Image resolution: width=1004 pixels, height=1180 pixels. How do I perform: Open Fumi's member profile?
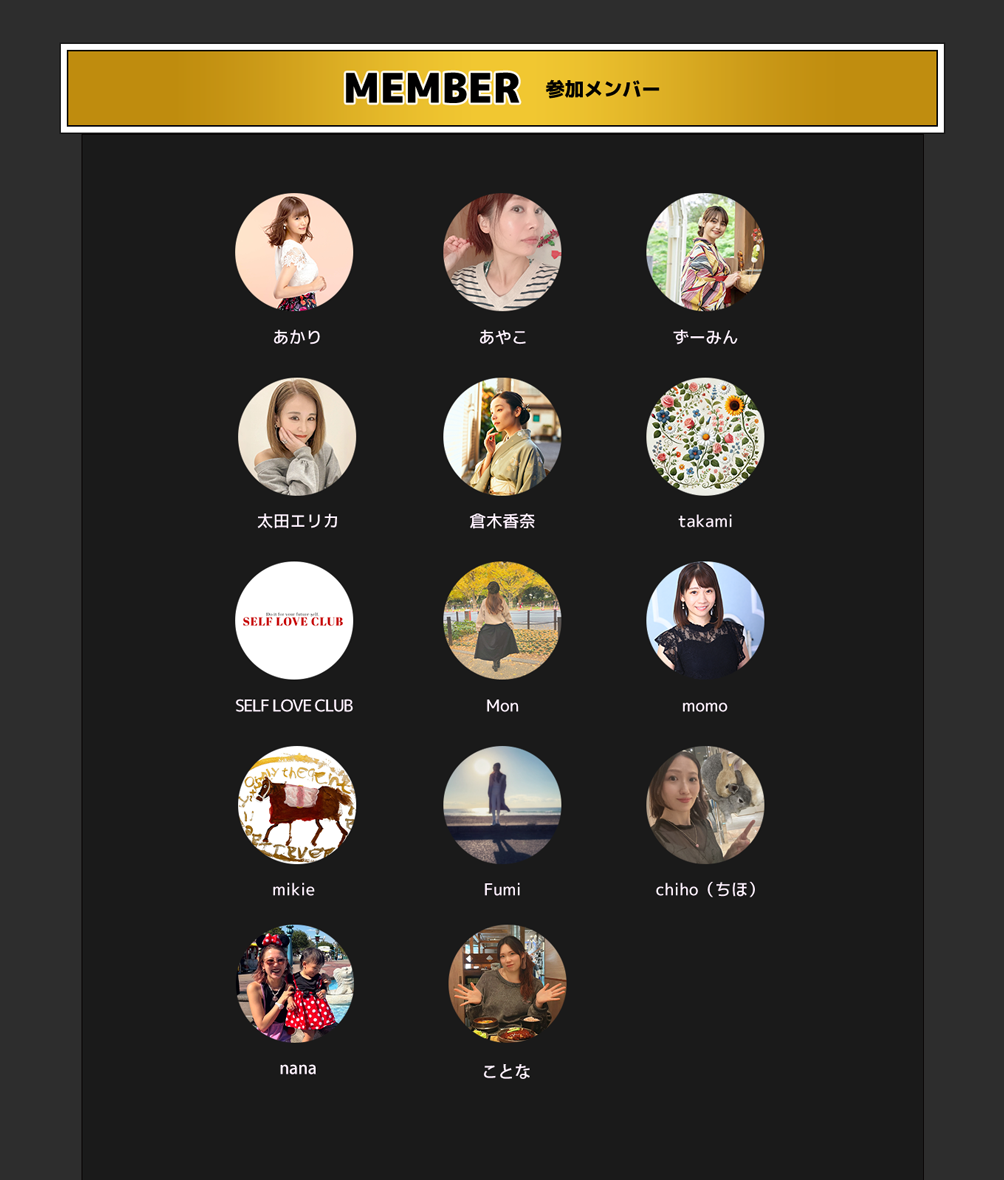pos(502,804)
